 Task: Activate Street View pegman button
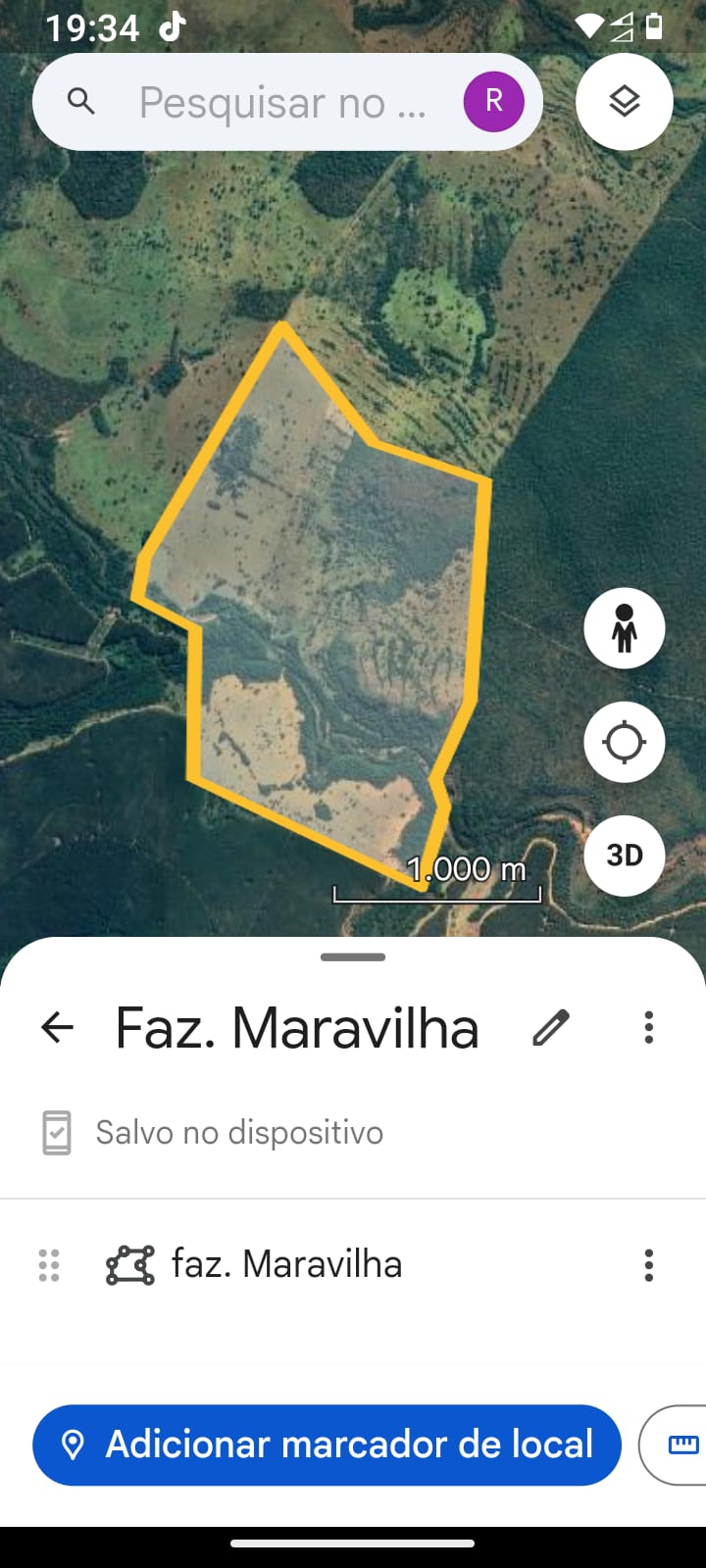click(625, 628)
